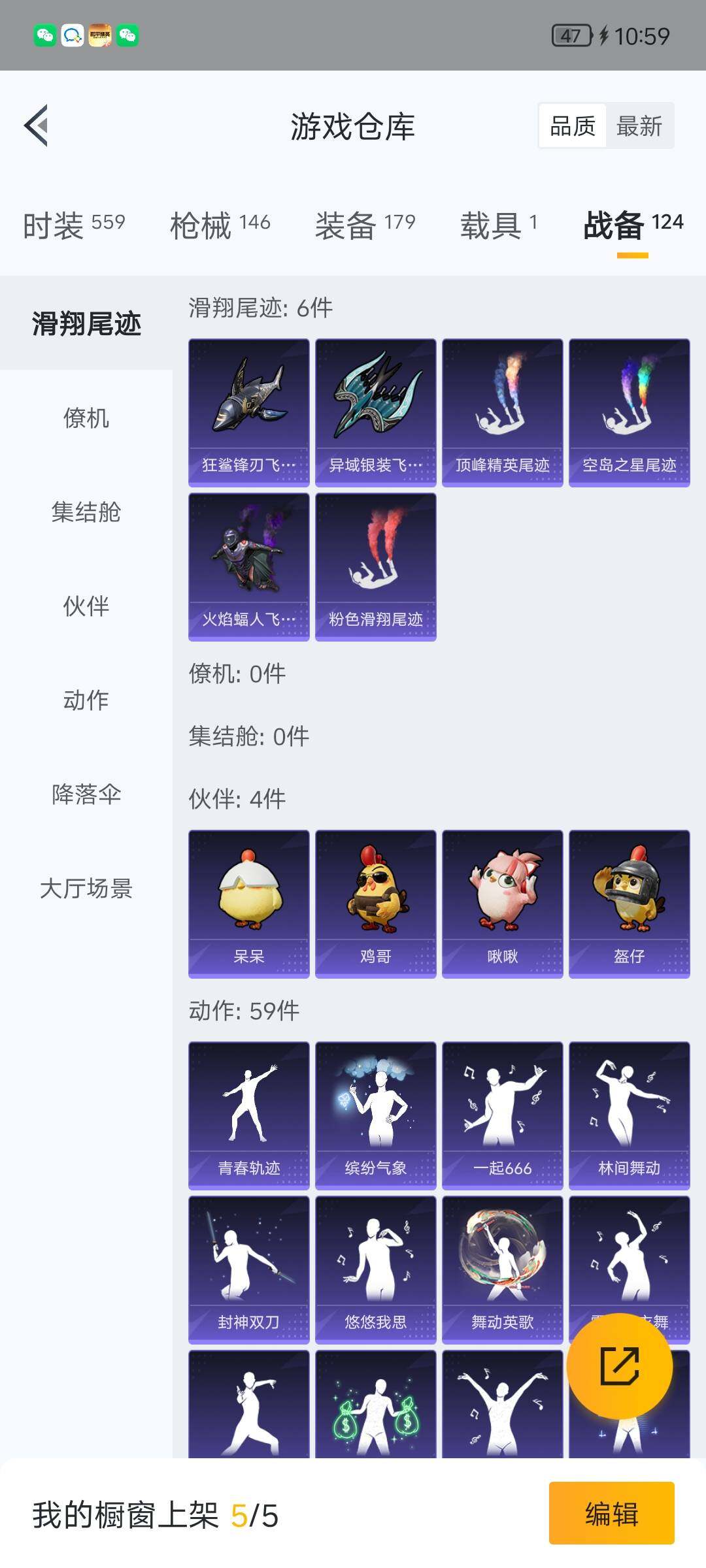706x1568 pixels.
Task: Switch sorting to 最新
Action: pos(639,126)
